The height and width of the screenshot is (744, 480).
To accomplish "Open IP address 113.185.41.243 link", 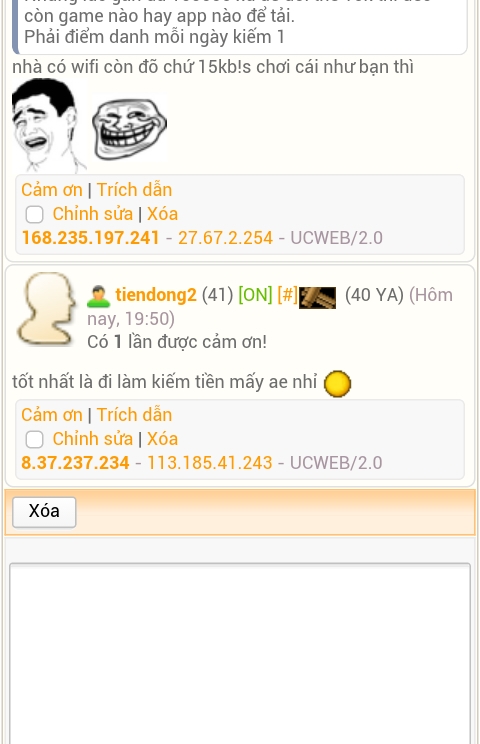I will click(210, 463).
